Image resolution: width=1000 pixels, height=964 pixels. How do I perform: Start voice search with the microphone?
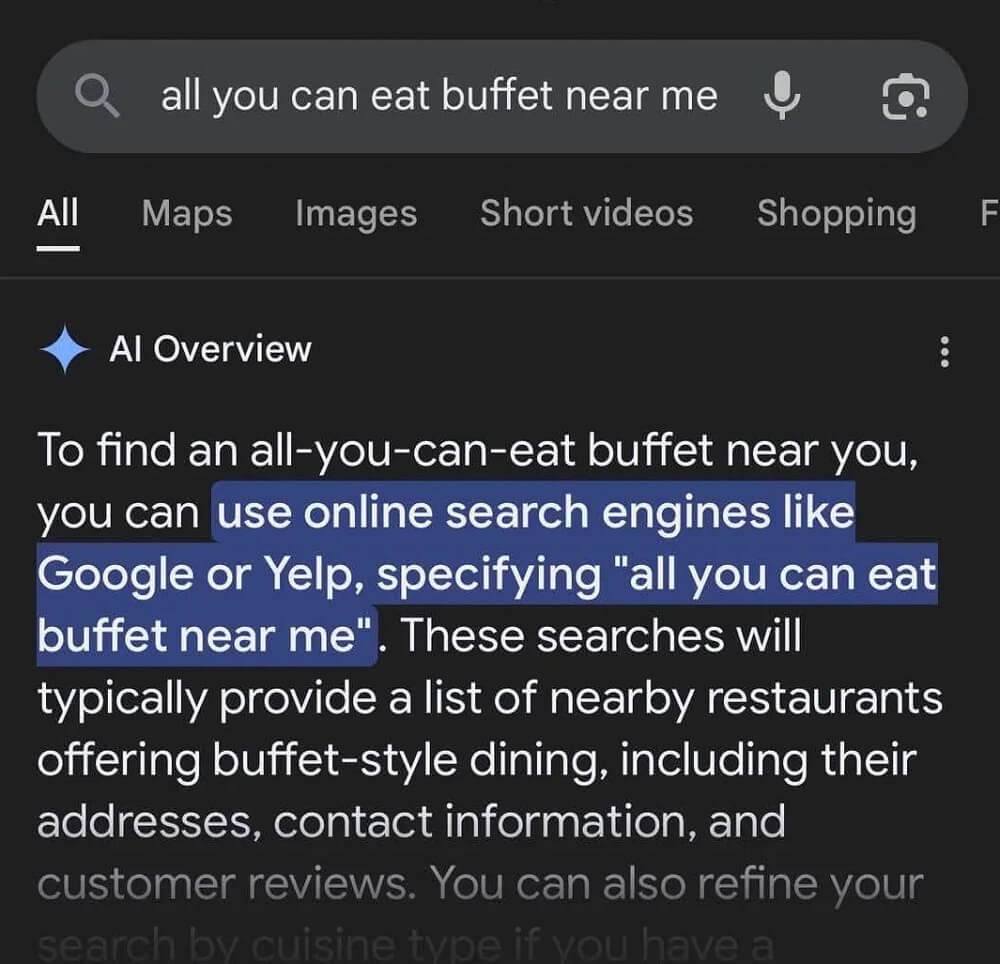click(x=781, y=97)
